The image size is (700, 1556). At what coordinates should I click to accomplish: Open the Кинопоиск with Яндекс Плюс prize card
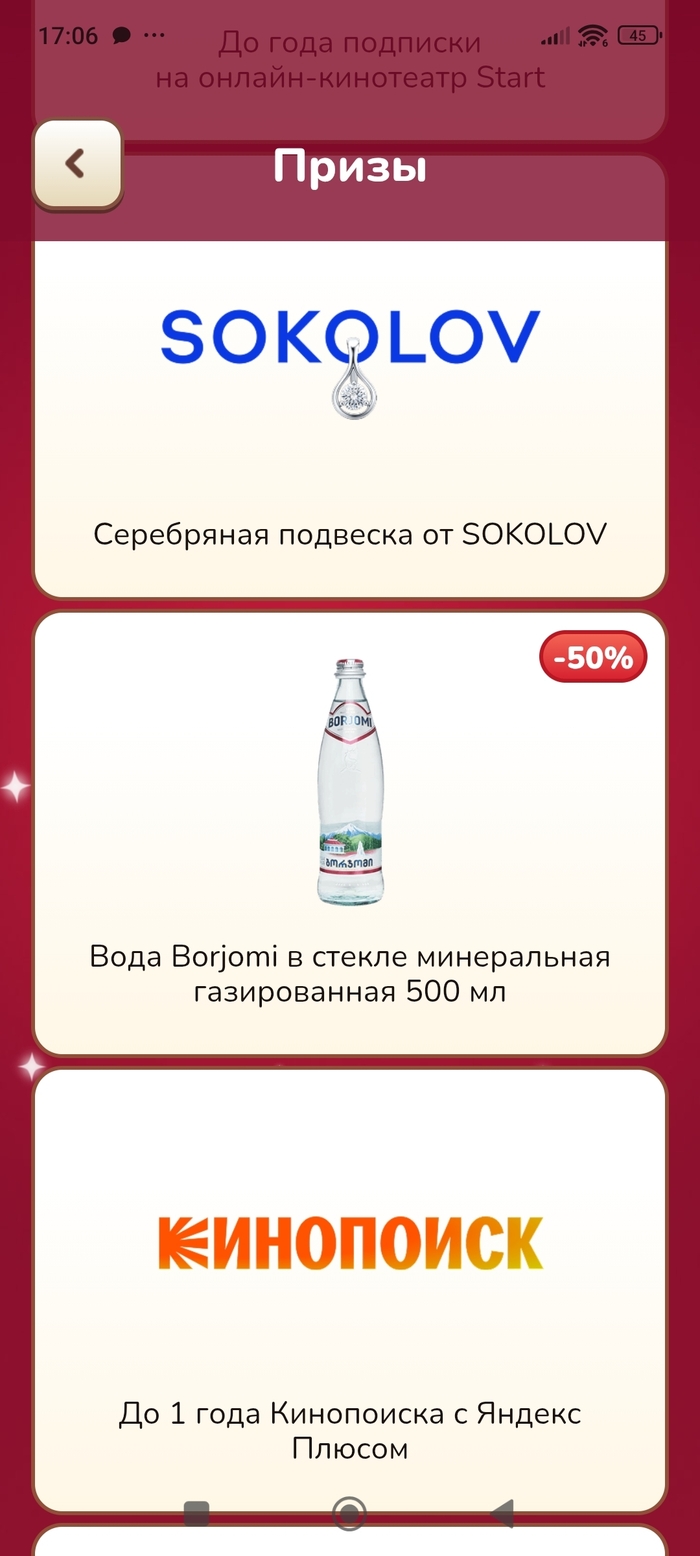click(x=350, y=1290)
